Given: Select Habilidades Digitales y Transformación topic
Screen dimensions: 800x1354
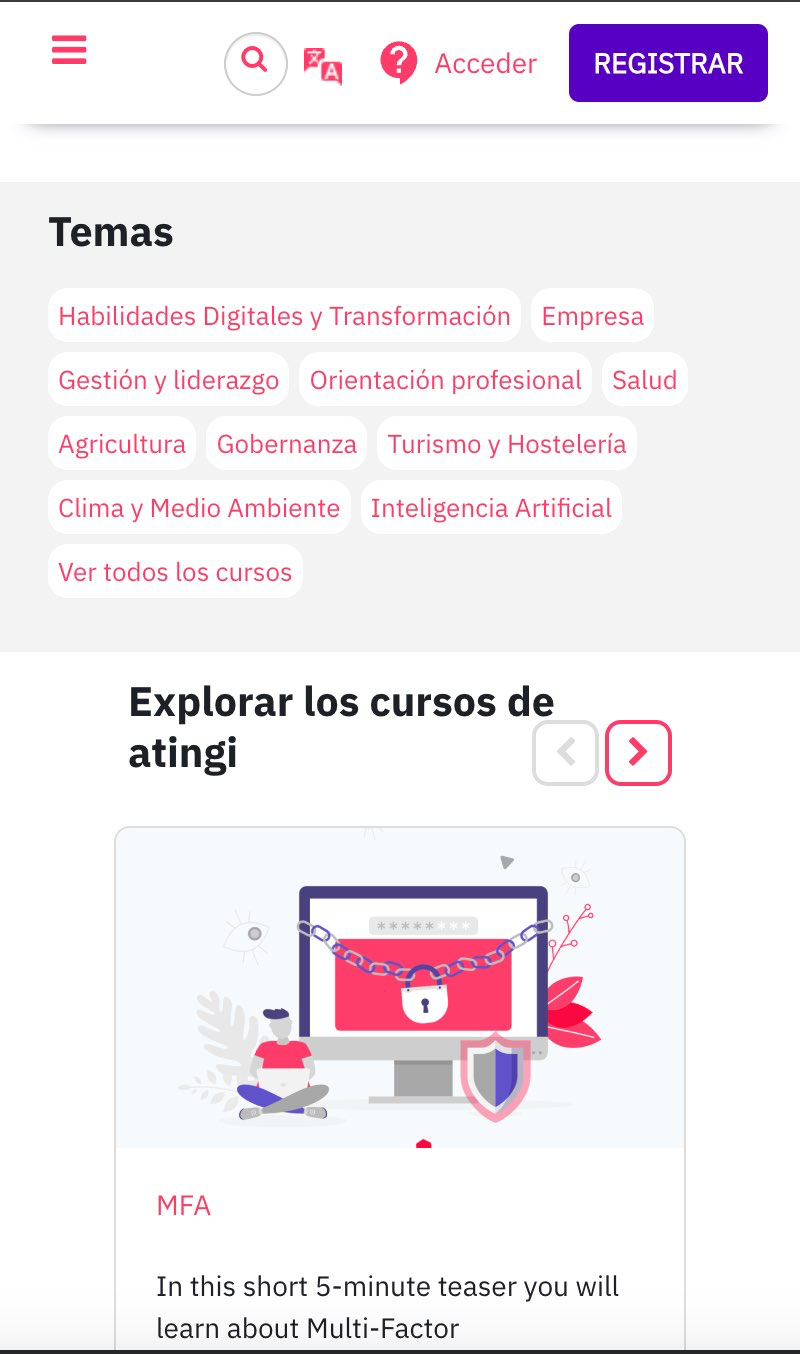Looking at the screenshot, I should pyautogui.click(x=284, y=316).
